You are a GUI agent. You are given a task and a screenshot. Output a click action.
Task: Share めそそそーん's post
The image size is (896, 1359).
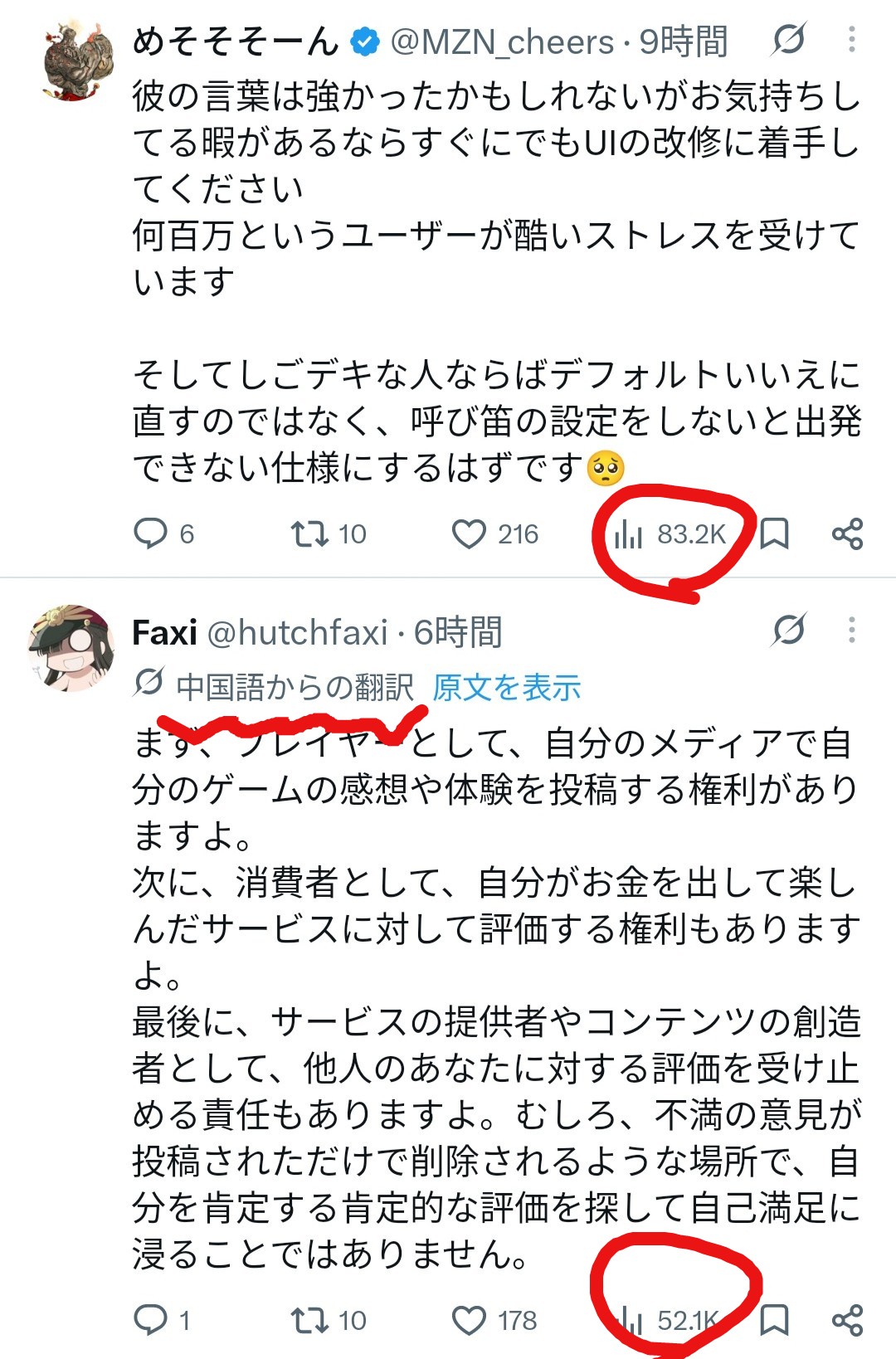click(847, 533)
